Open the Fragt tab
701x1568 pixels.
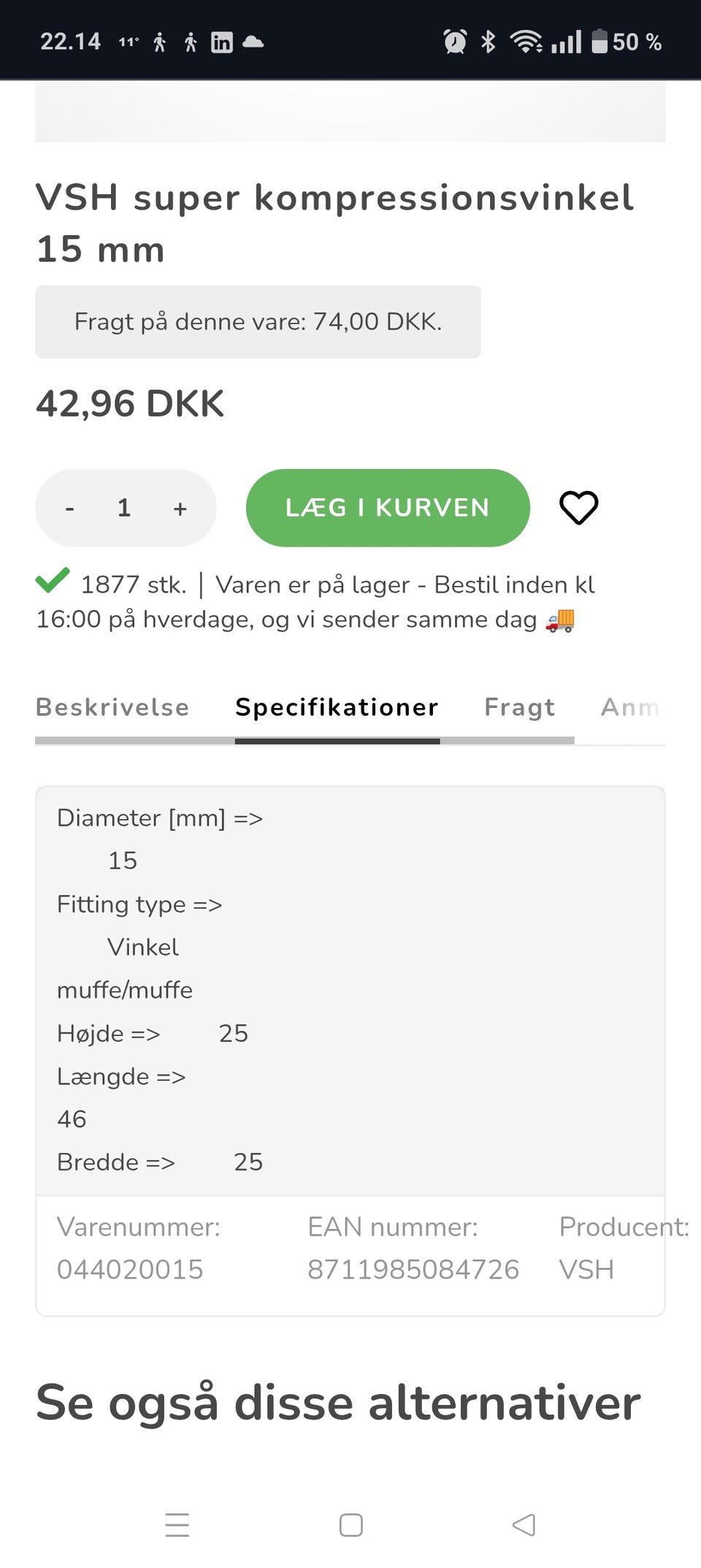click(x=518, y=707)
